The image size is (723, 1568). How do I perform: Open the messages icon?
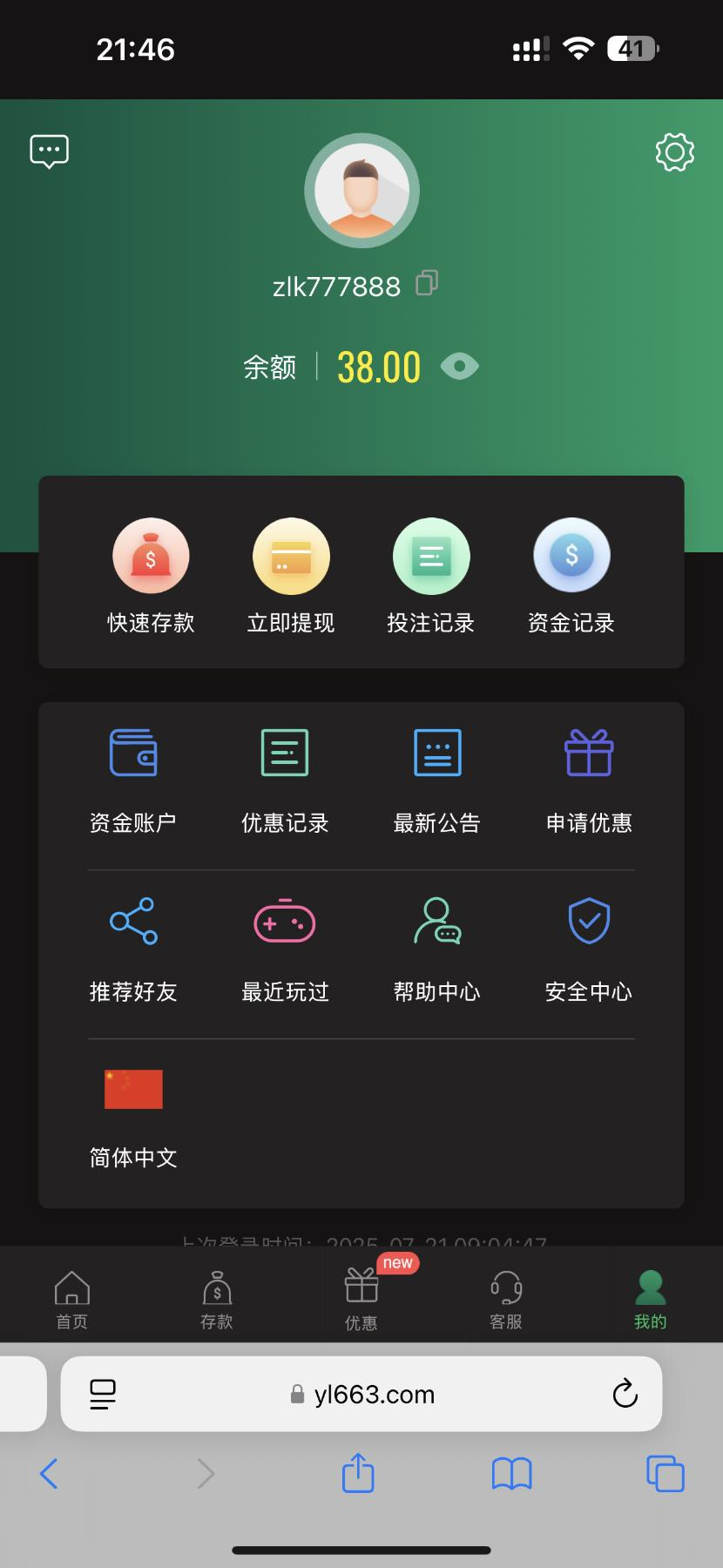pos(49,152)
